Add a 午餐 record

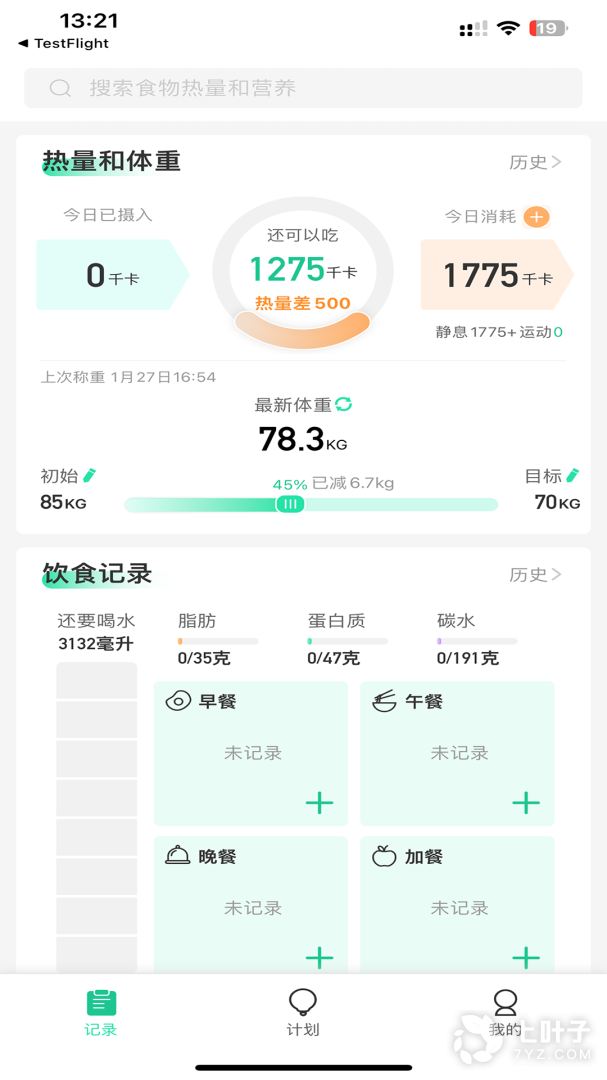click(x=526, y=802)
